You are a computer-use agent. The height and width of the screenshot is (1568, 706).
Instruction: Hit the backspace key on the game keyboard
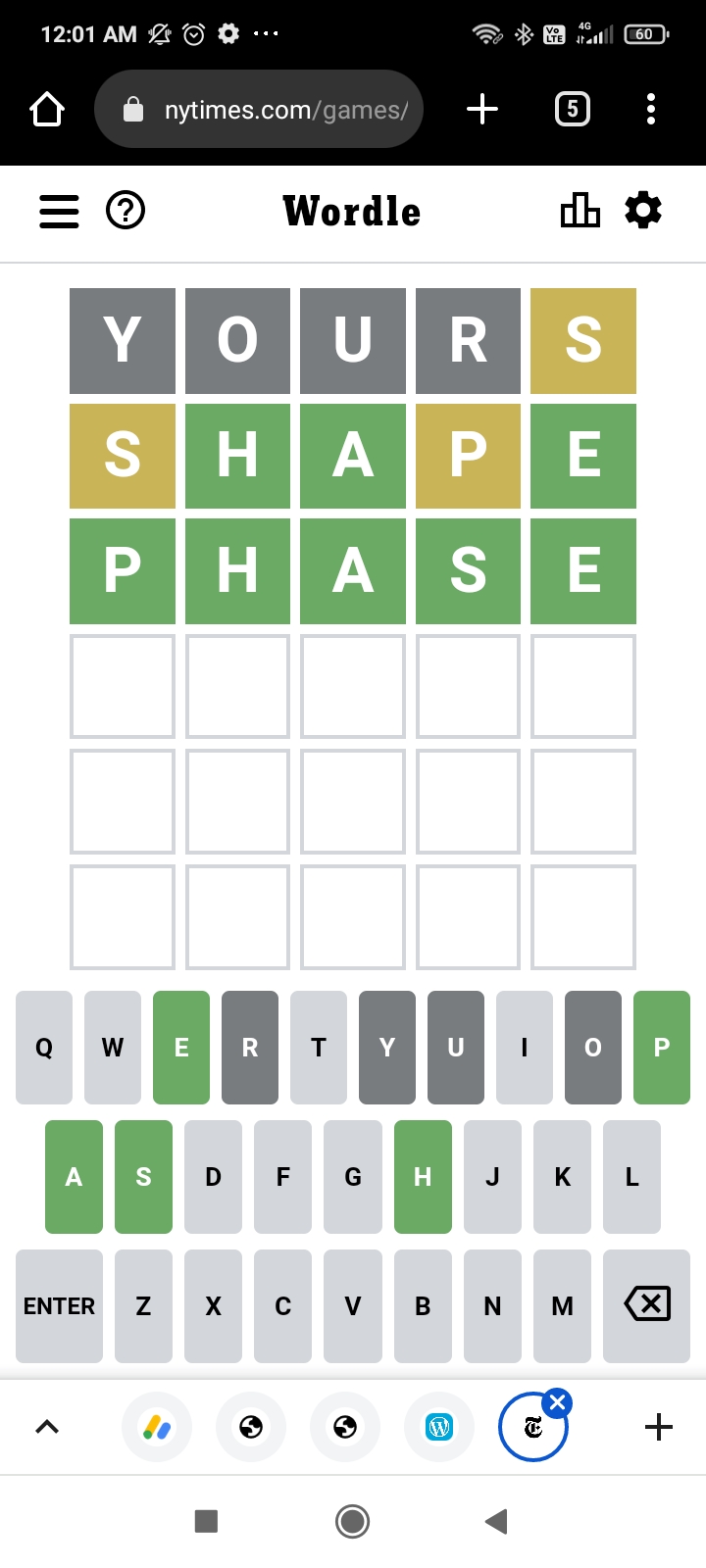tap(647, 1306)
